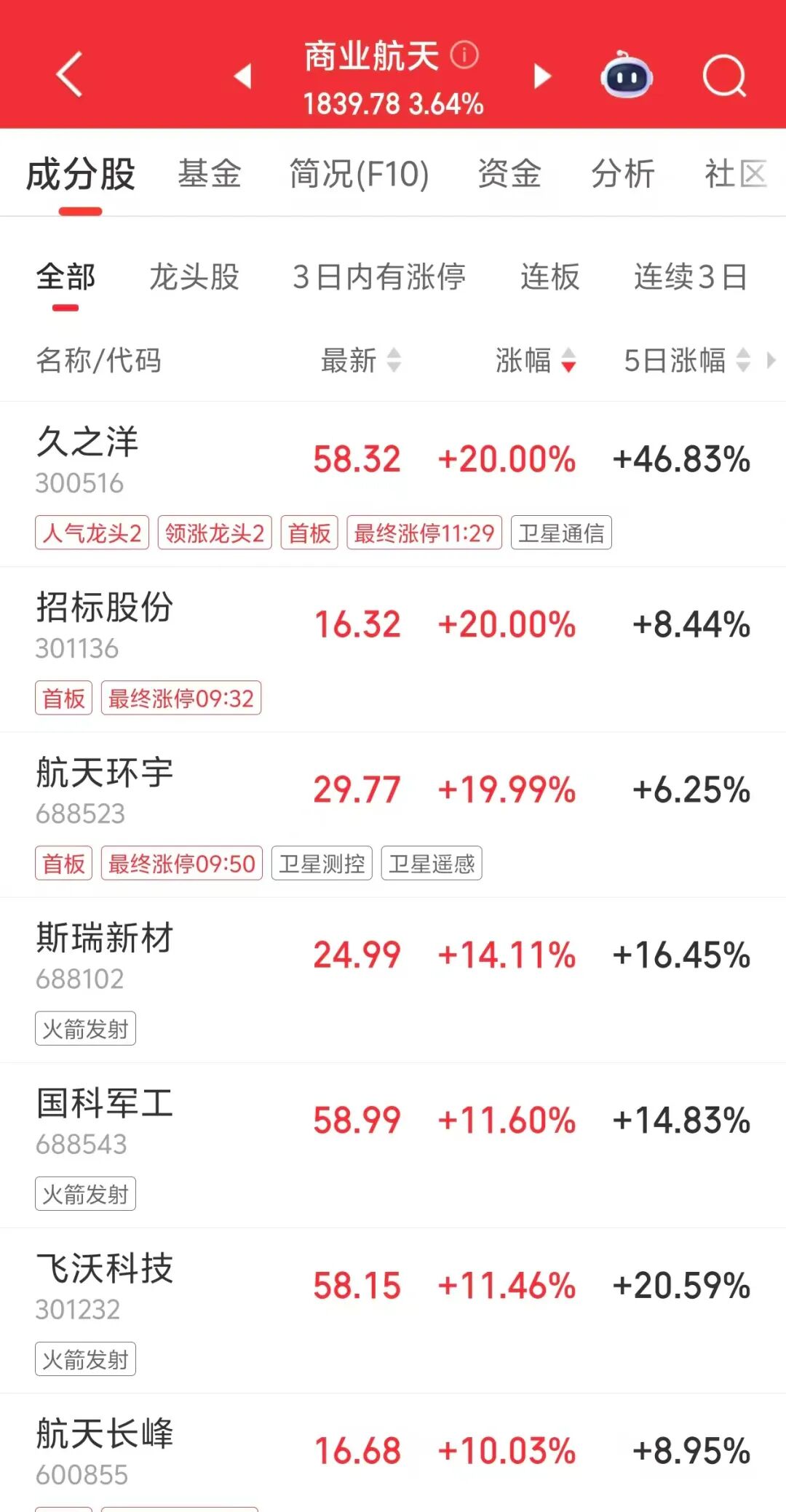
Task: Open stock 飞沃科技 301232
Action: coord(393,1311)
